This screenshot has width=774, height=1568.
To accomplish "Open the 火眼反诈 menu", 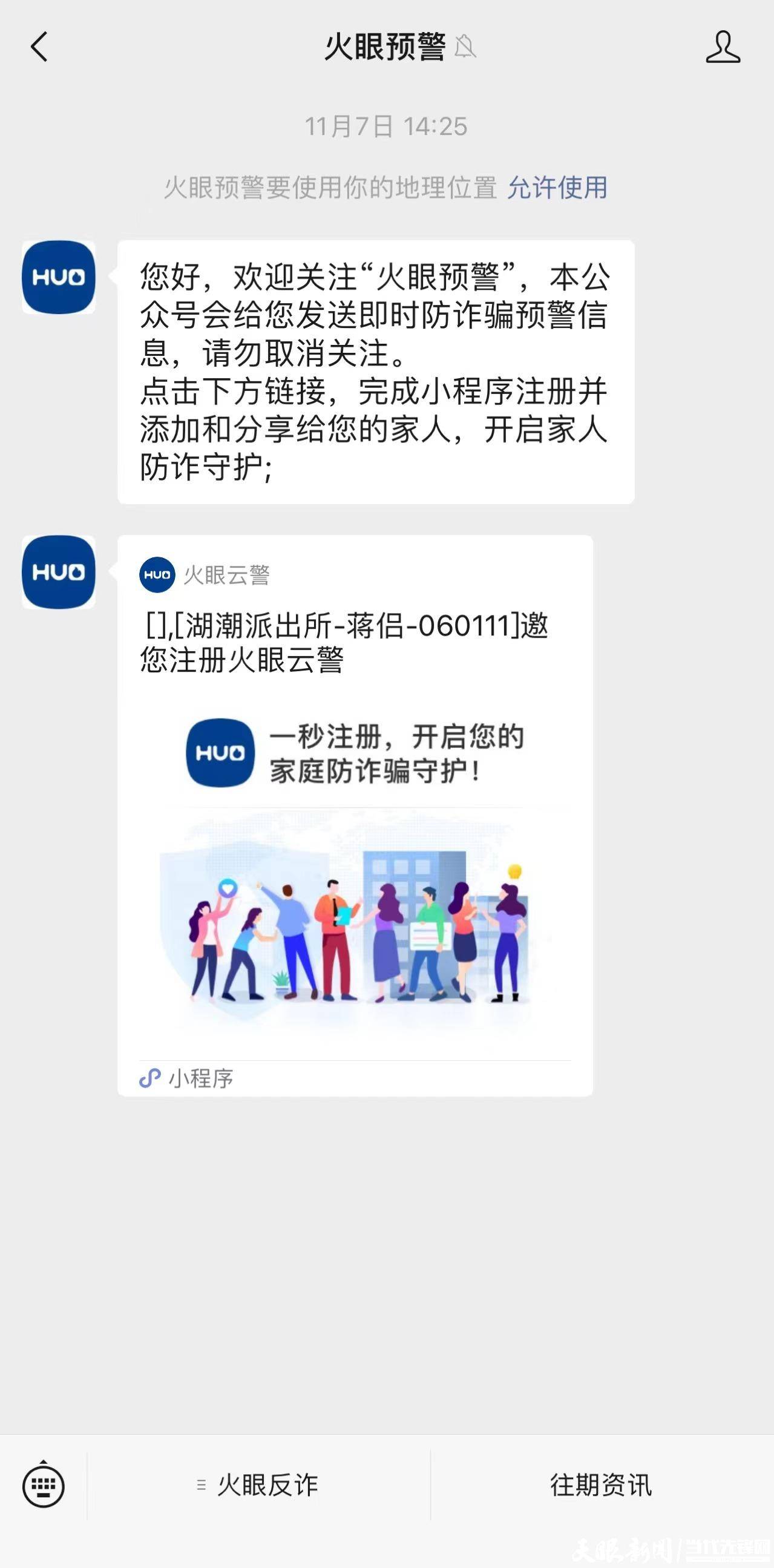I will click(258, 1485).
